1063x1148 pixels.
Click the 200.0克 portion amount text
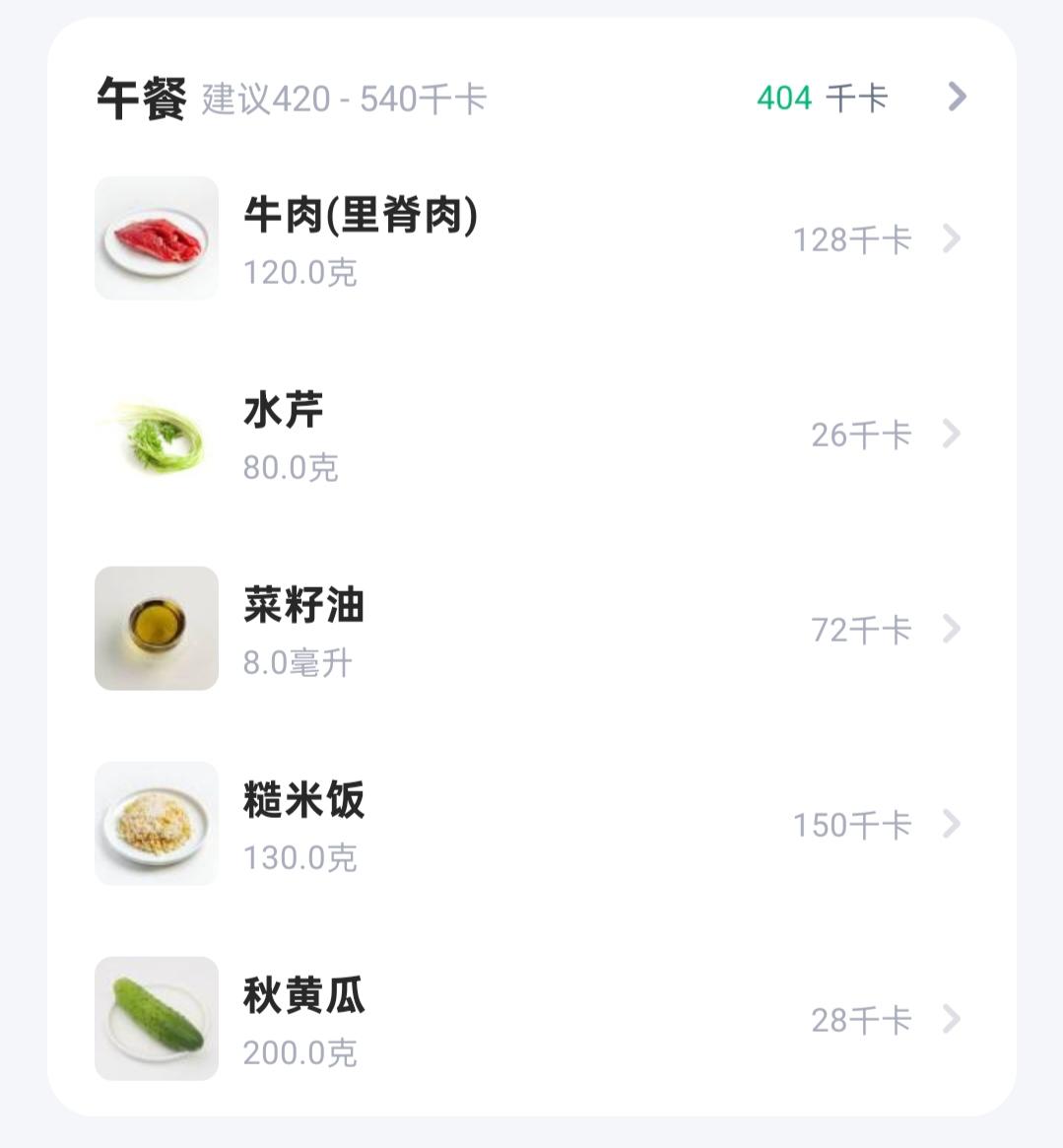(x=301, y=1052)
